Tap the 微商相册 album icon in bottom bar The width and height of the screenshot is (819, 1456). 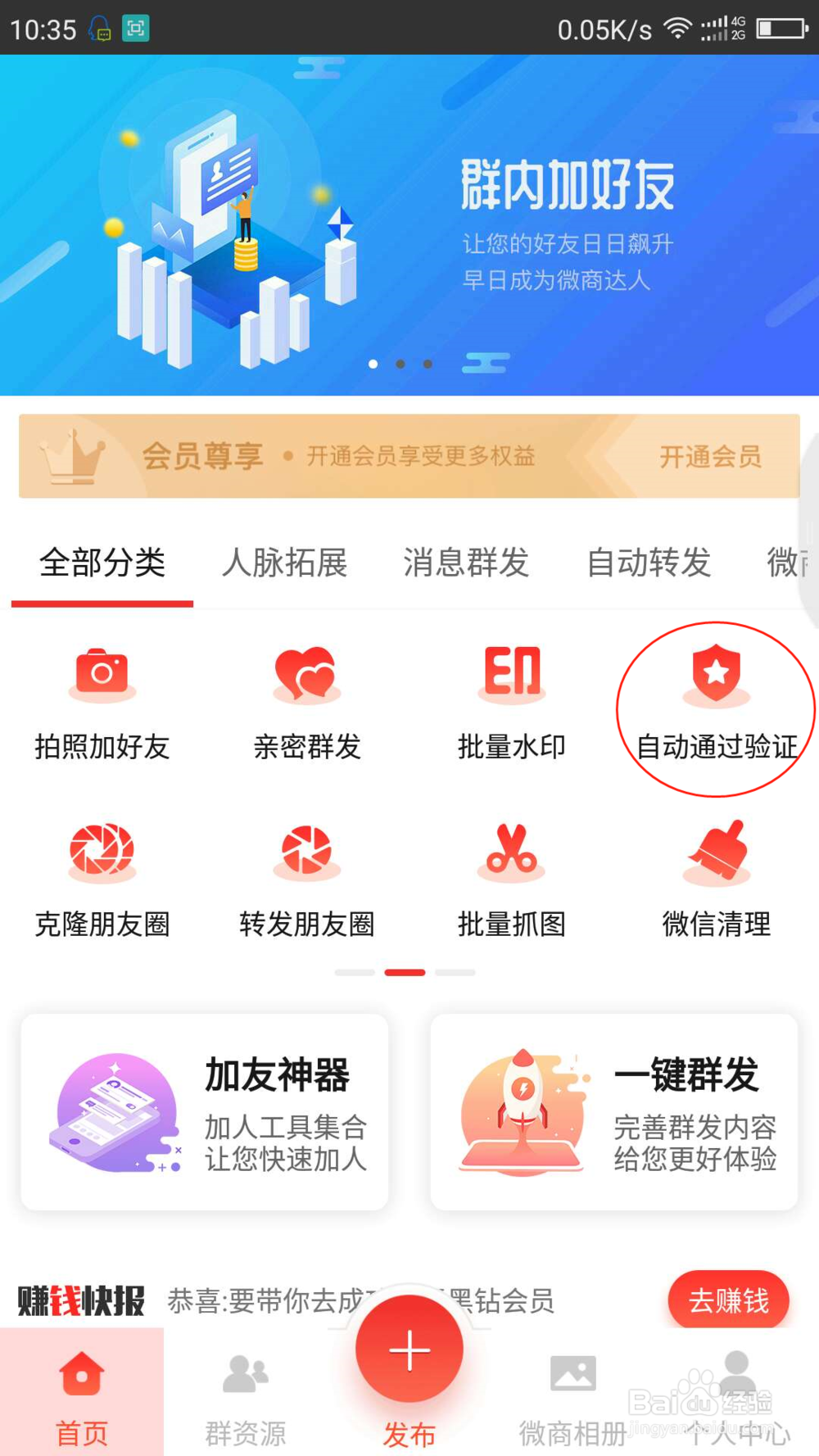(x=572, y=1392)
